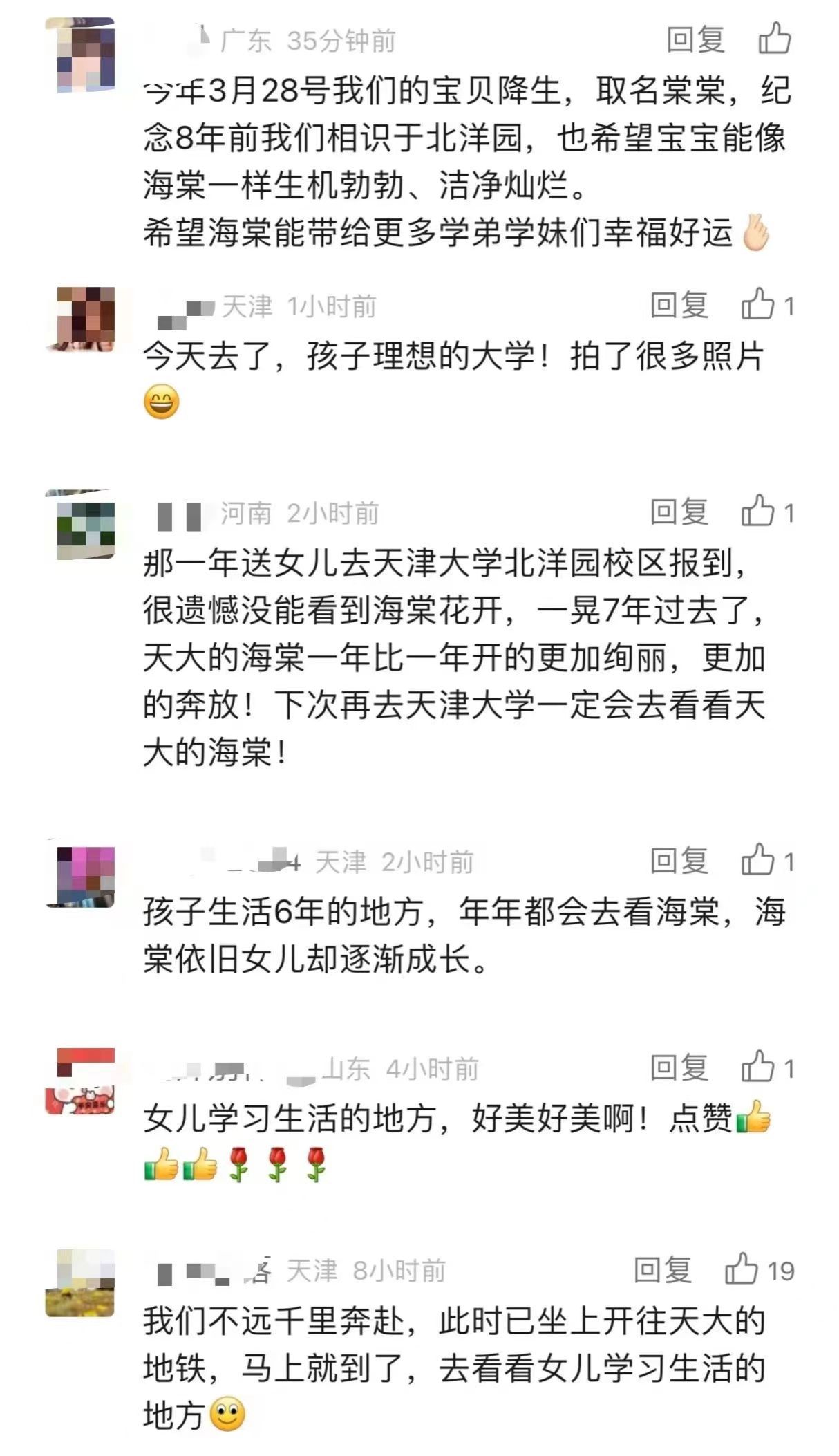This screenshot has height=1456, width=839.
Task: Reply to the 天津 8小时前 comment
Action: [x=662, y=1270]
